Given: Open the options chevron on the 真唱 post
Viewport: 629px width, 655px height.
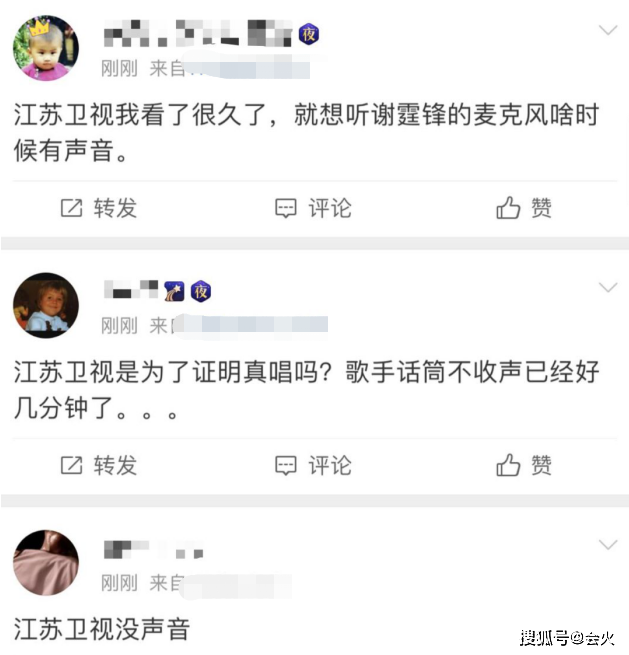Looking at the screenshot, I should coord(608,287).
